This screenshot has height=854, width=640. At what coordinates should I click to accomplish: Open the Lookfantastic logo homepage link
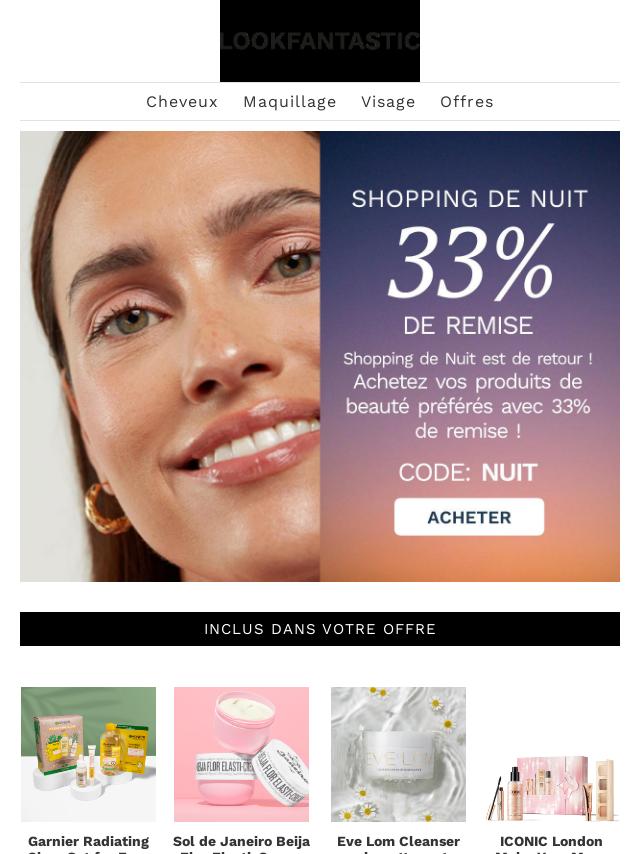click(x=320, y=41)
